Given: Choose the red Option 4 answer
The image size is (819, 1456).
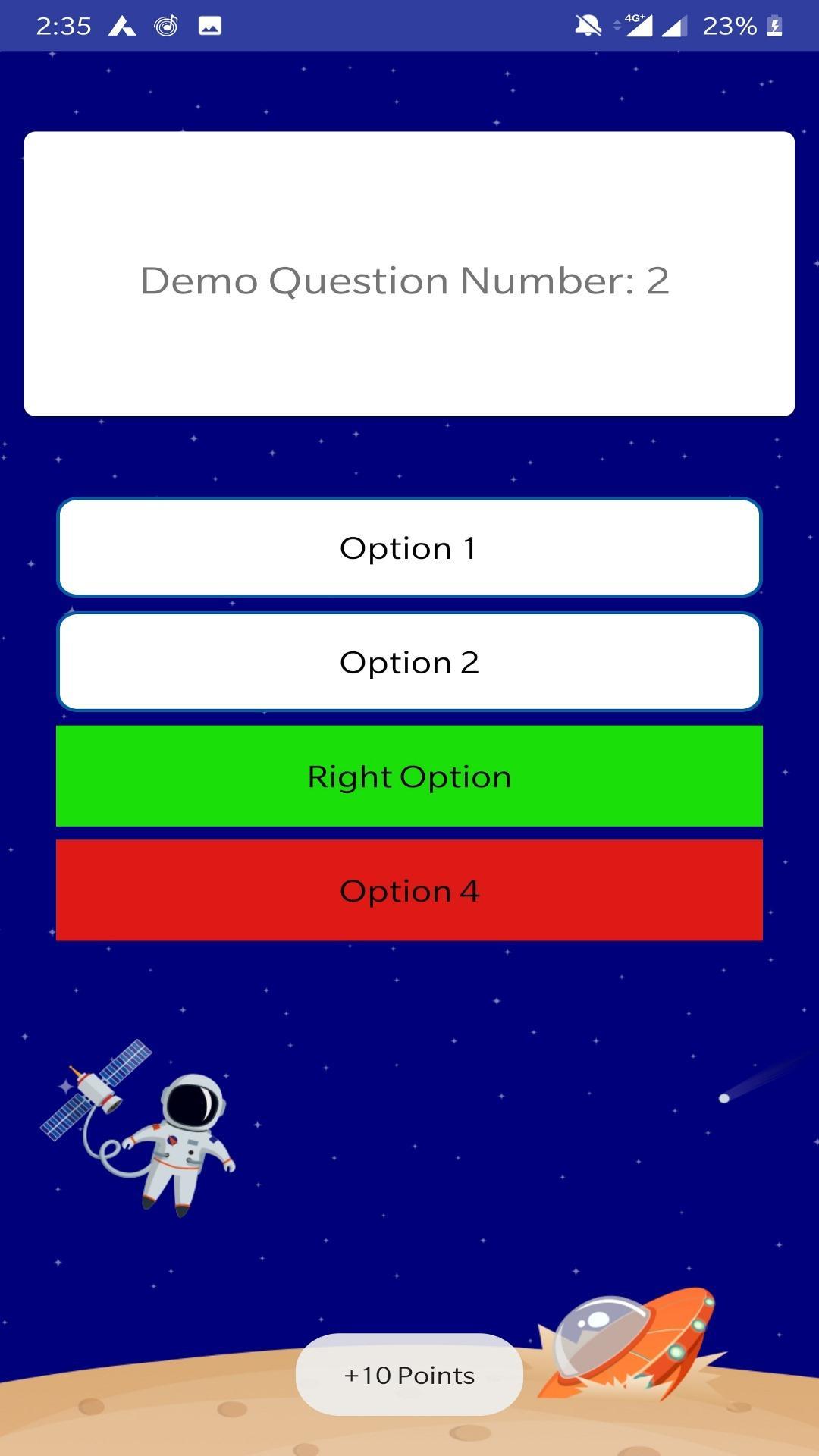Looking at the screenshot, I should tap(409, 890).
